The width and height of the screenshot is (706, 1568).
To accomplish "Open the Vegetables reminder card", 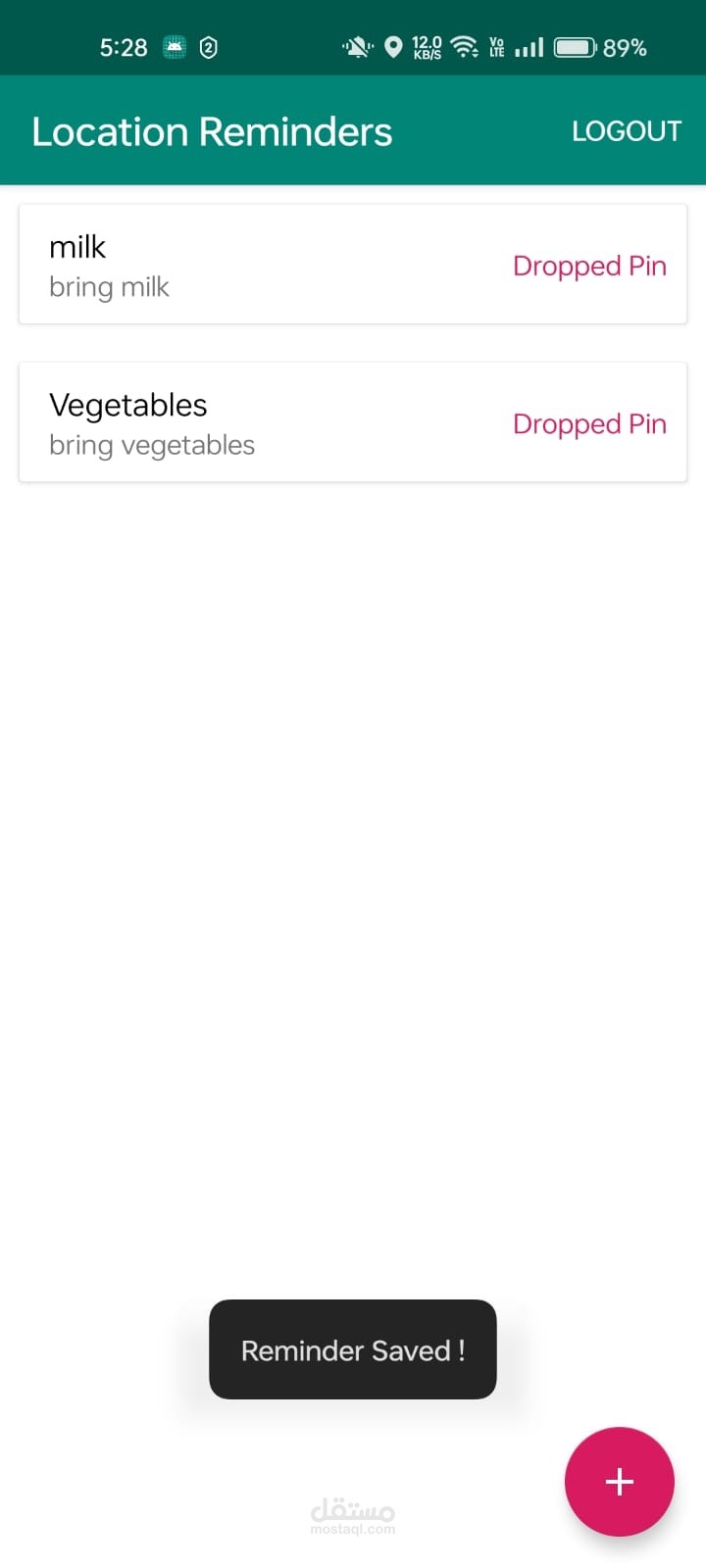I will pos(352,422).
